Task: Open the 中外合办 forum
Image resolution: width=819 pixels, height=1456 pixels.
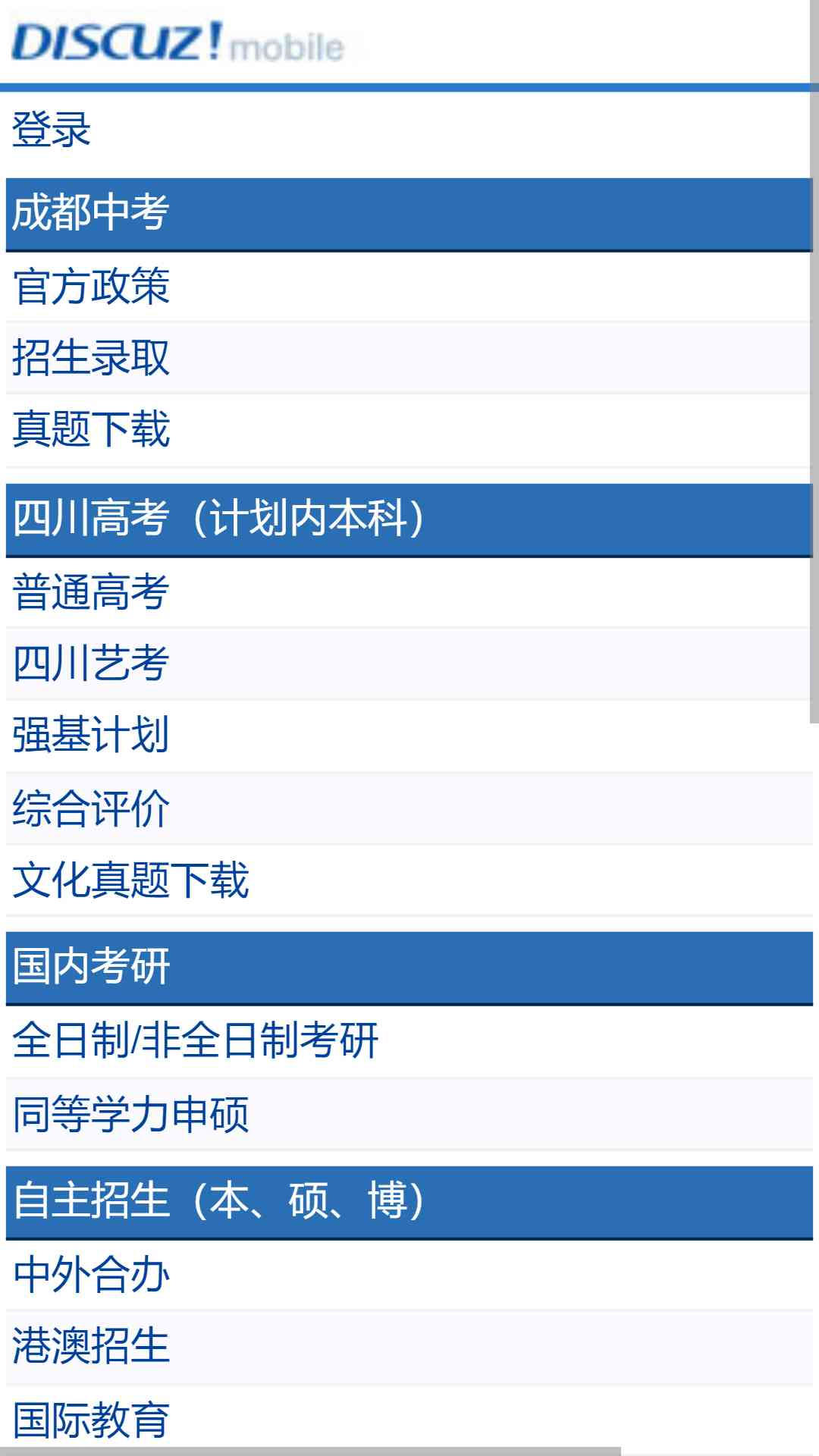Action: tap(91, 1275)
